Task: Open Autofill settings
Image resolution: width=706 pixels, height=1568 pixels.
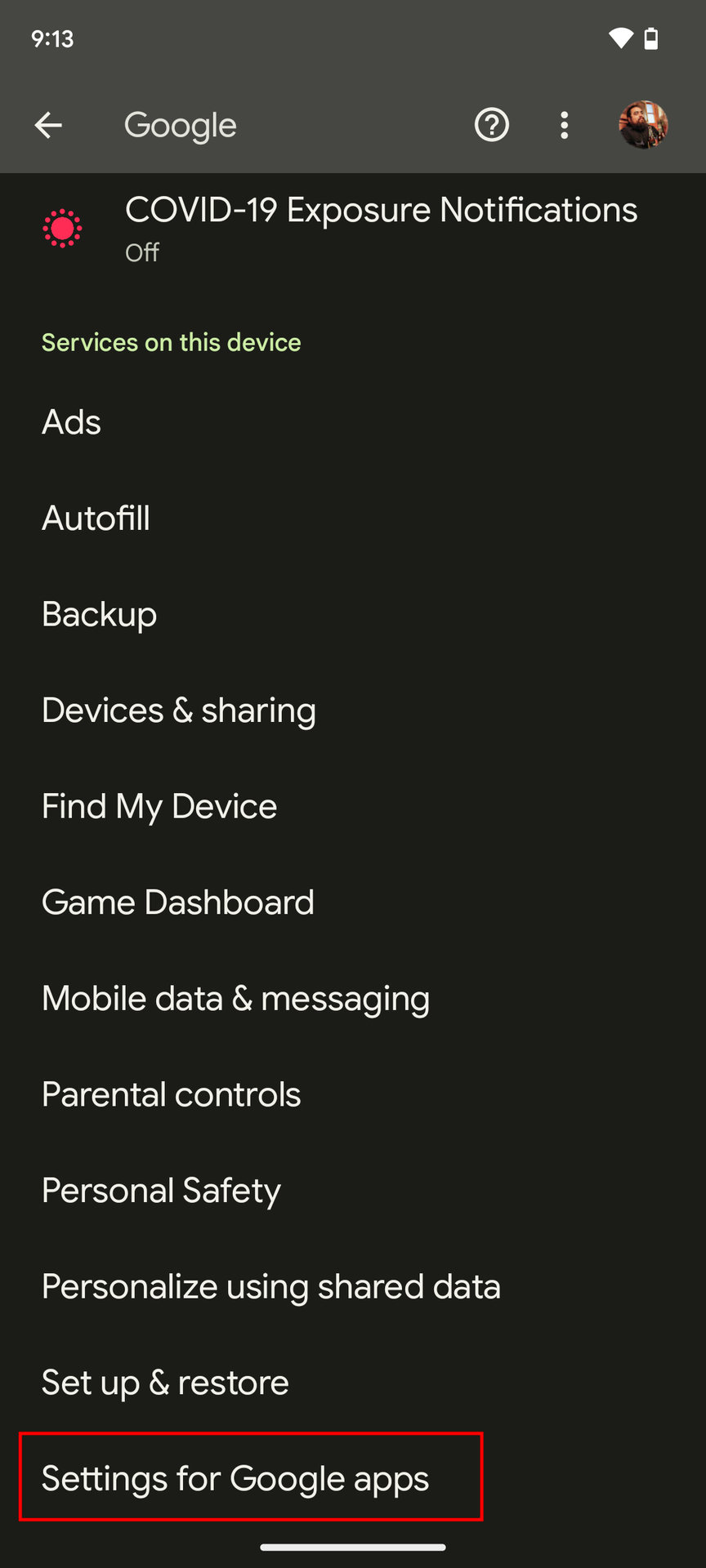Action: pos(96,518)
